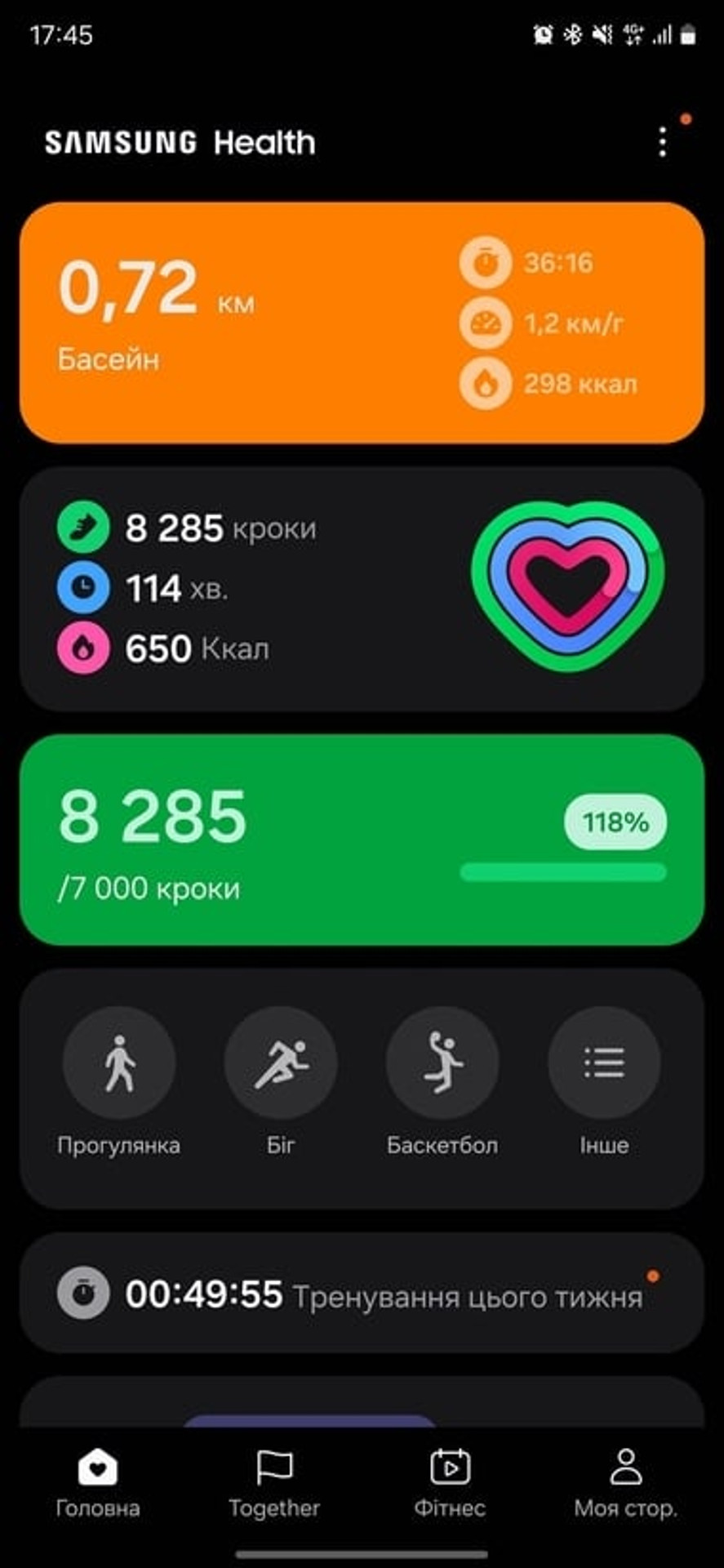
Task: Start a Баскетбол workout
Action: (442, 1063)
